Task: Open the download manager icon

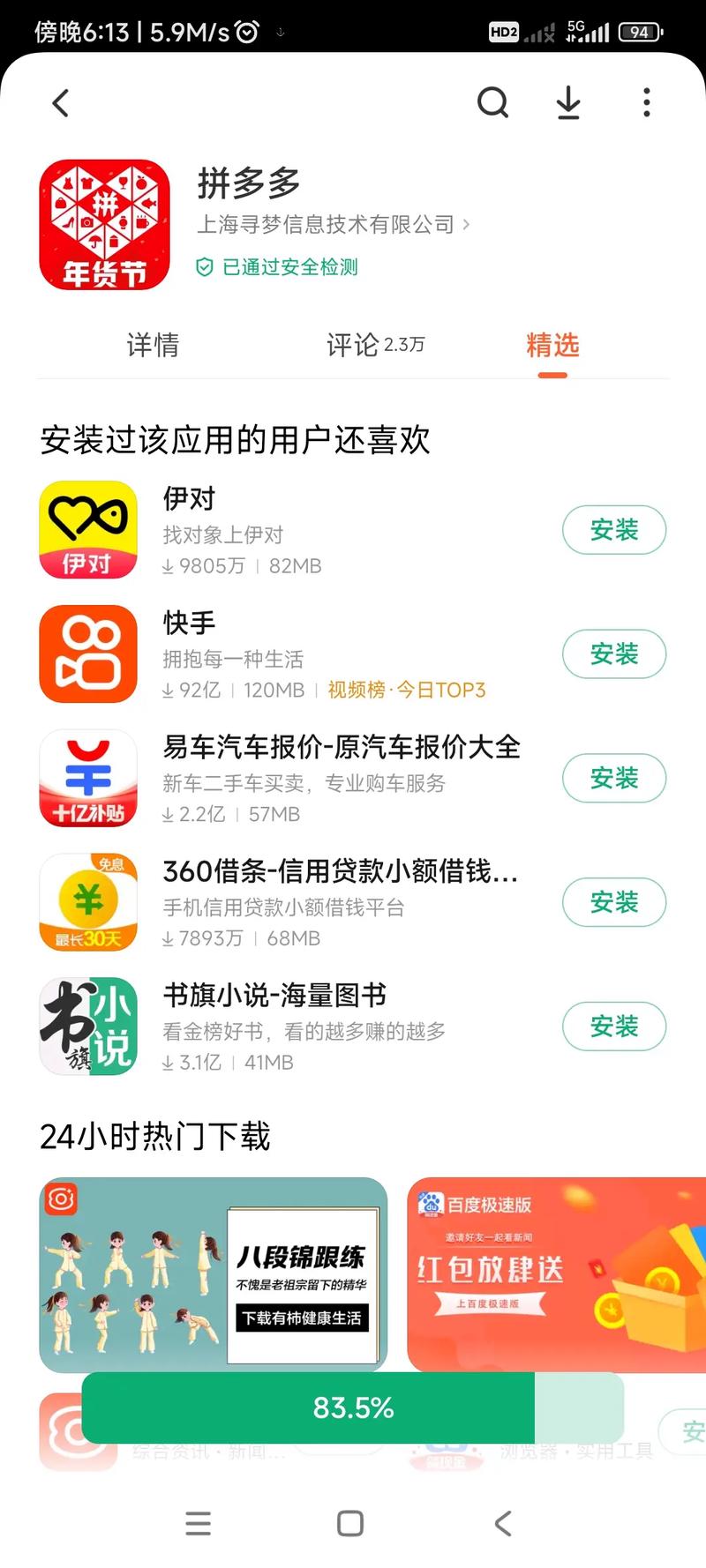Action: click(x=569, y=102)
